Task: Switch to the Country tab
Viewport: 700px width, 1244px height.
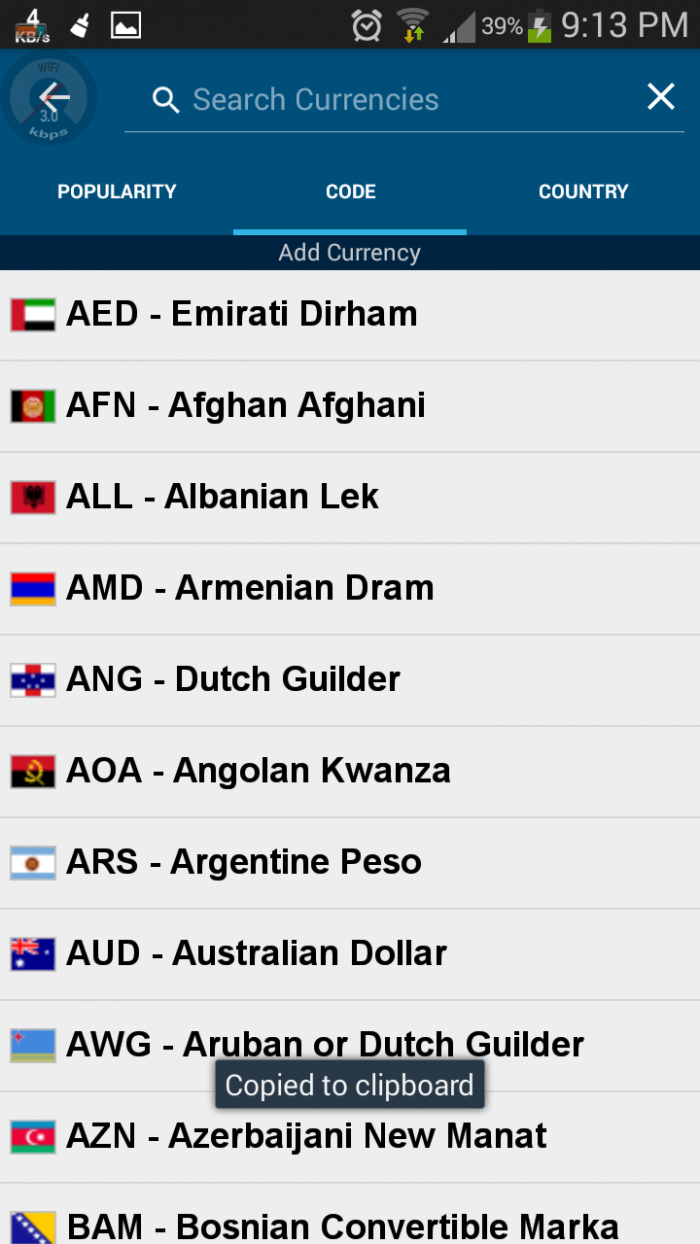Action: tap(583, 192)
